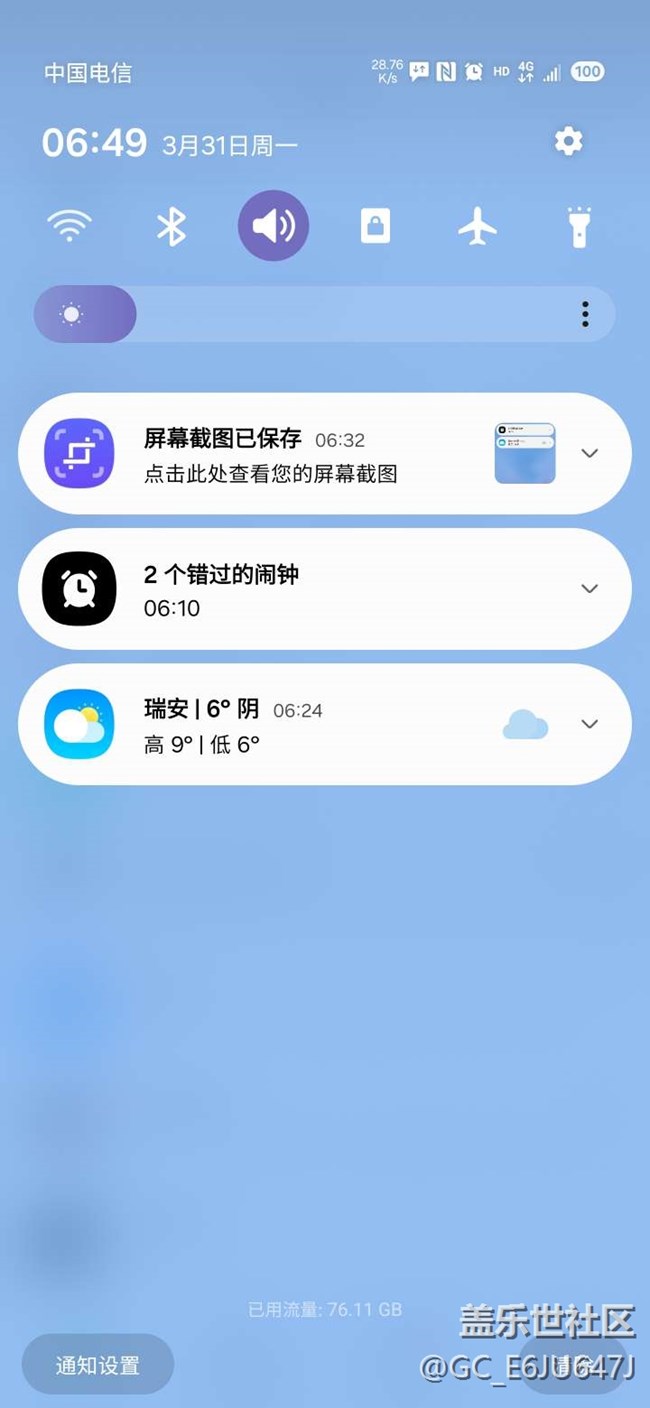This screenshot has width=650, height=1408.
Task: Expand the weather notification chevron
Action: click(x=590, y=724)
